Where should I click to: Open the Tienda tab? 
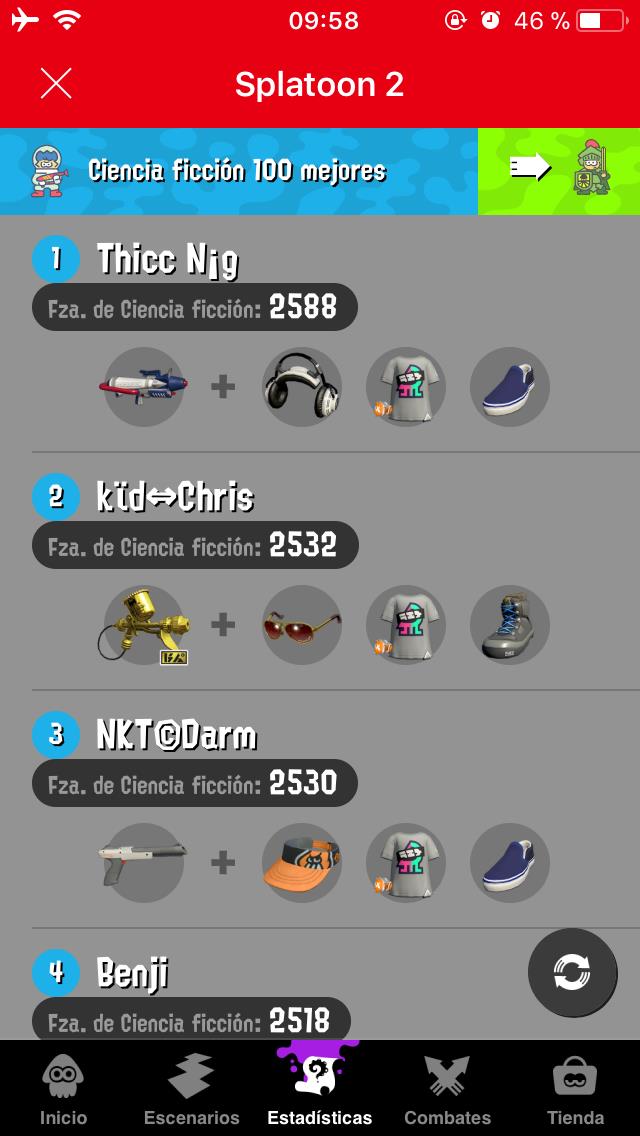pyautogui.click(x=575, y=1091)
